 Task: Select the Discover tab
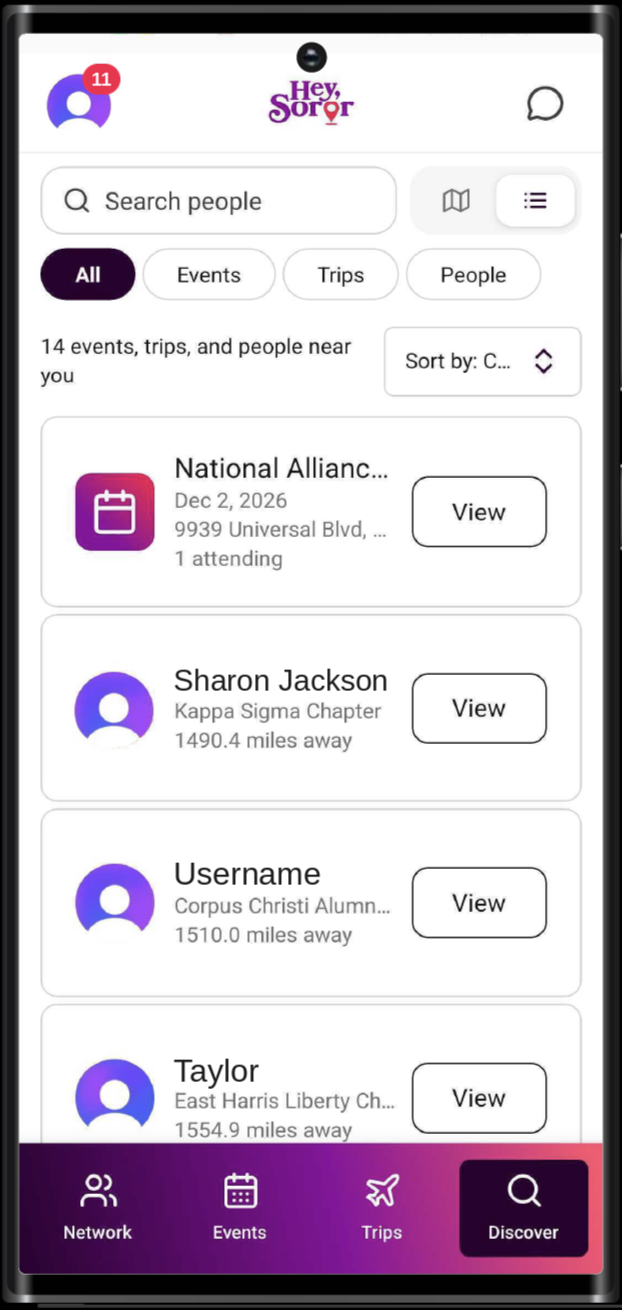[x=524, y=1208]
